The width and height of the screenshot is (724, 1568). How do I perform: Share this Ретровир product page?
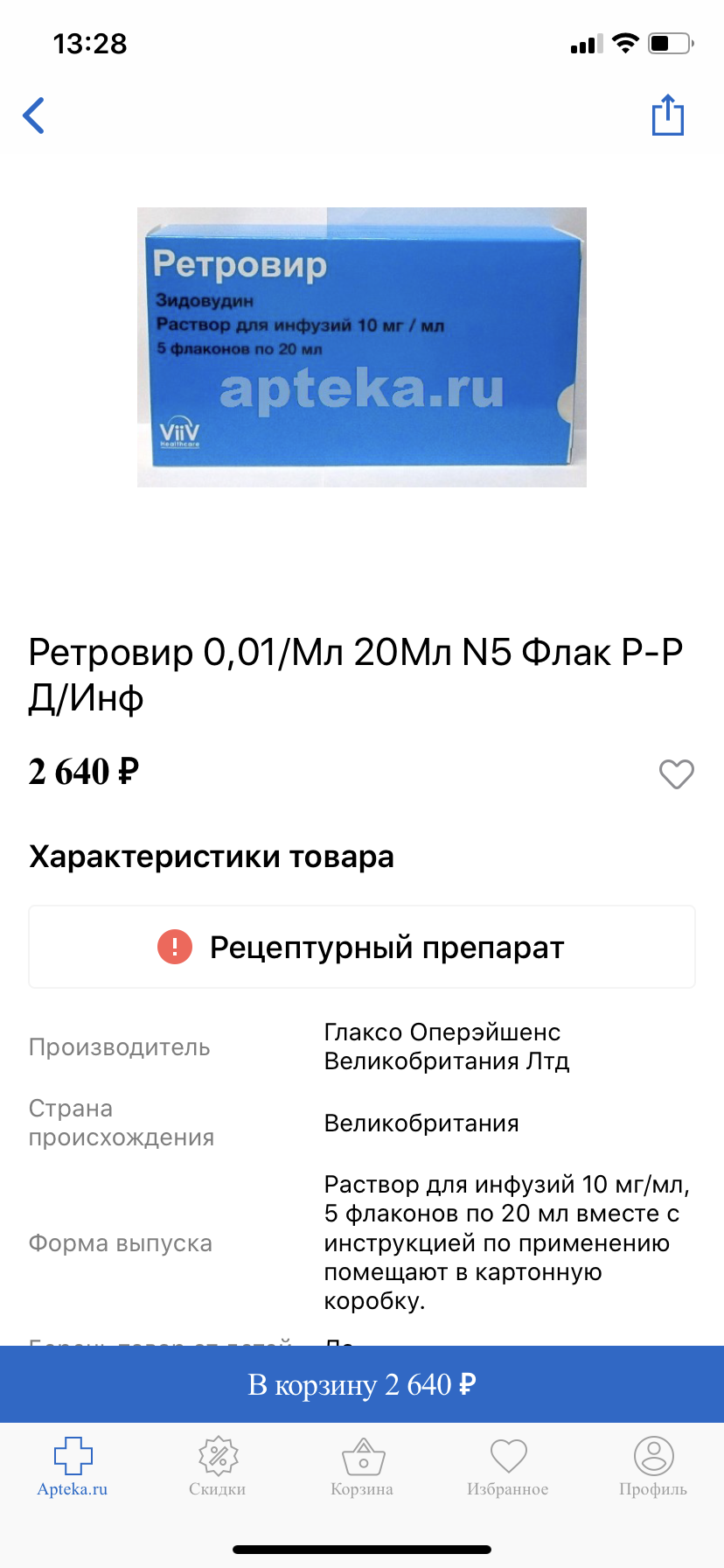[668, 115]
